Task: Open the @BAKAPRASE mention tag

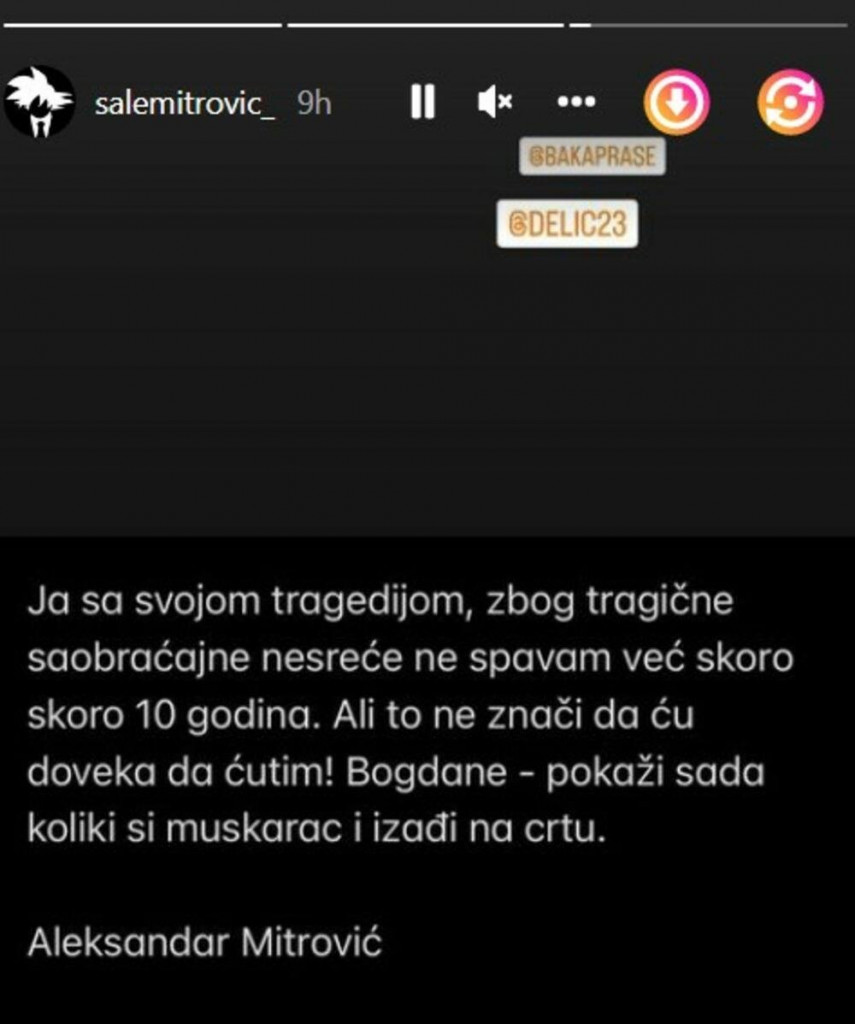Action: pos(592,156)
